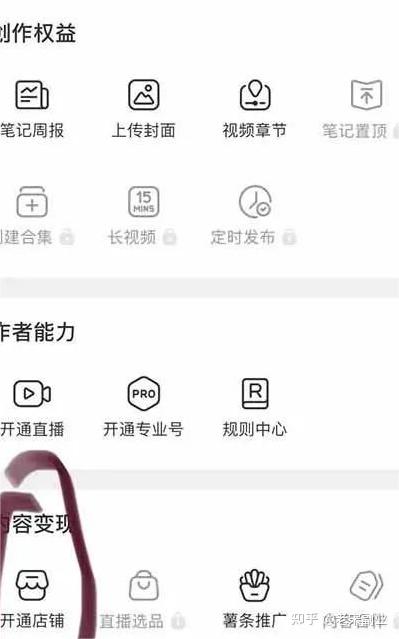Viewport: 399px width, 639px height.
Task: Open the 视频章节 video chapters feature
Action: 255,109
